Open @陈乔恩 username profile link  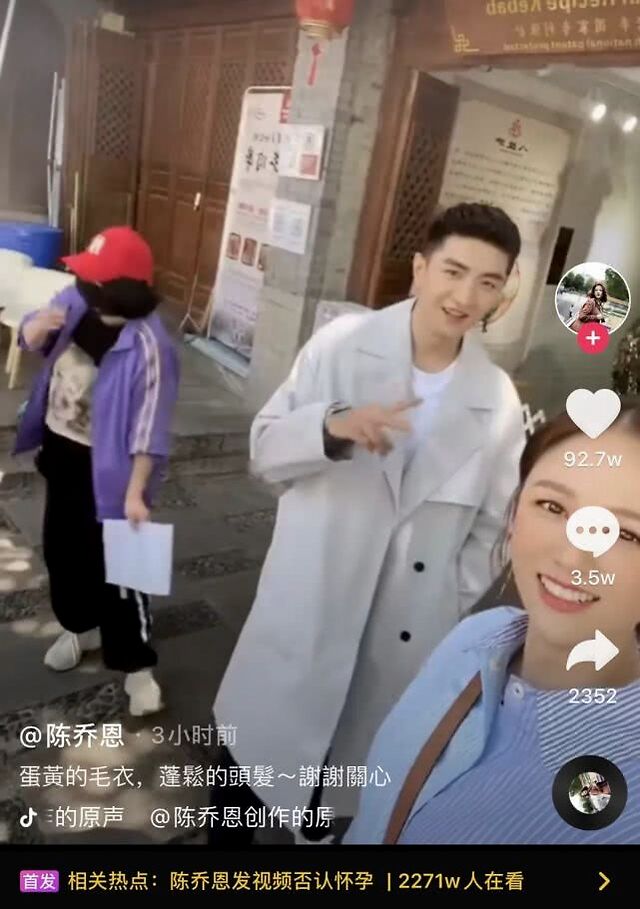pyautogui.click(x=72, y=737)
